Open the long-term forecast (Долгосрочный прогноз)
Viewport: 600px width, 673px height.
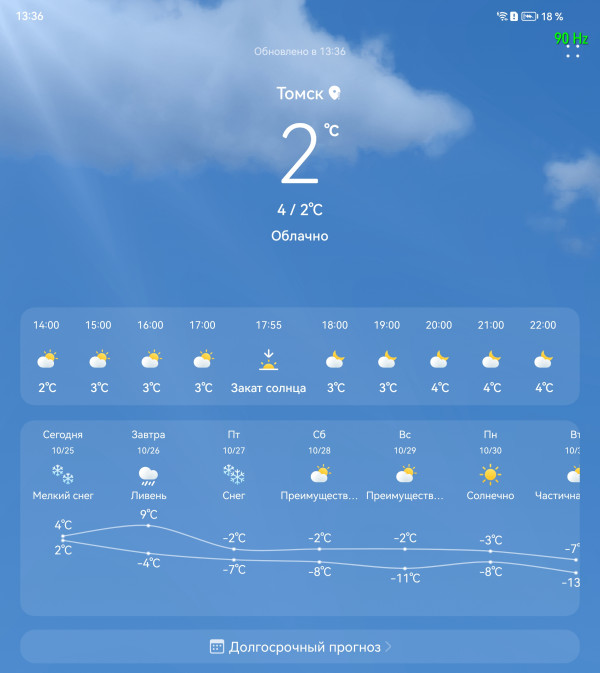point(300,647)
